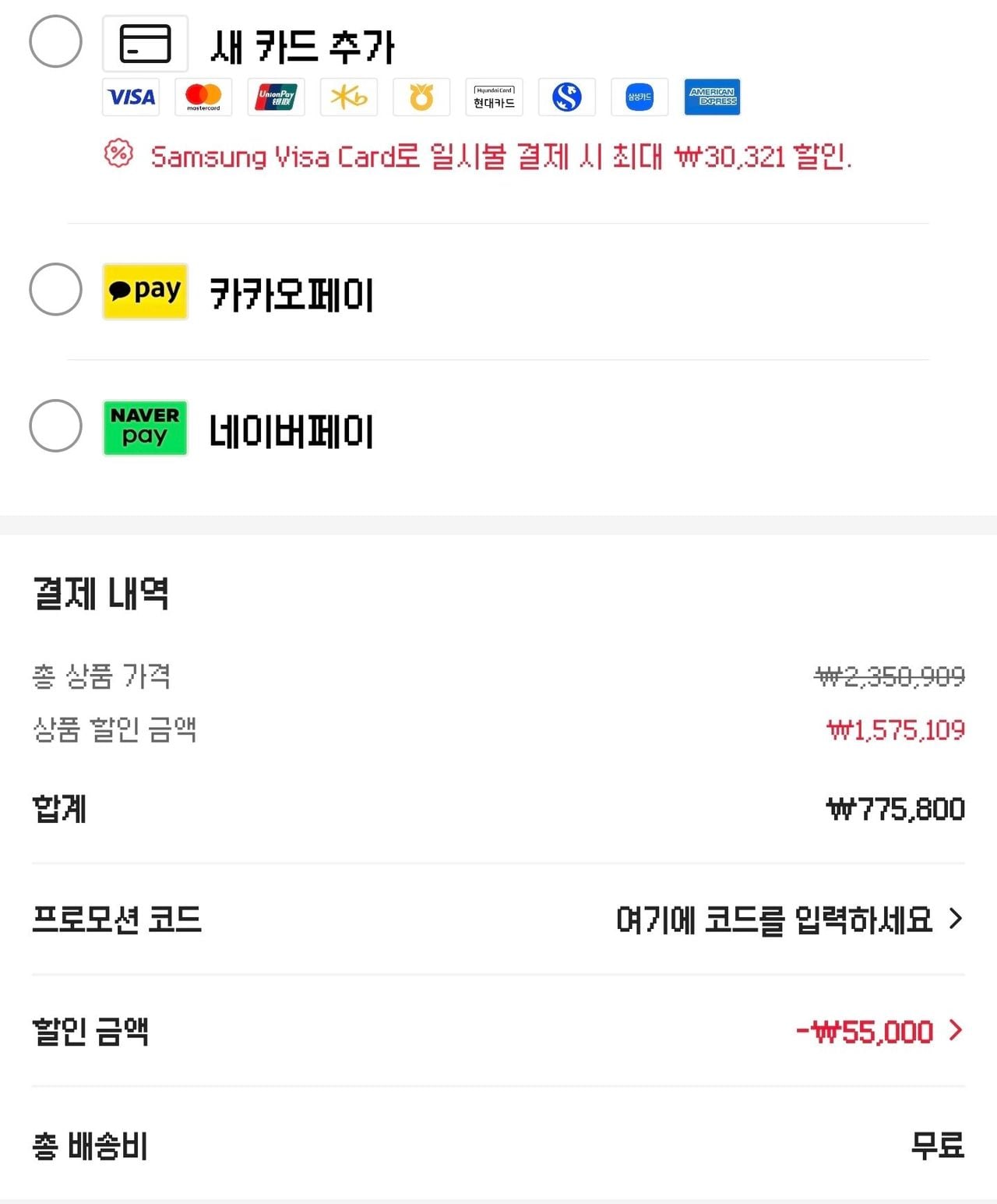
Task: Select 네이버페이 radio button
Action: tap(55, 425)
